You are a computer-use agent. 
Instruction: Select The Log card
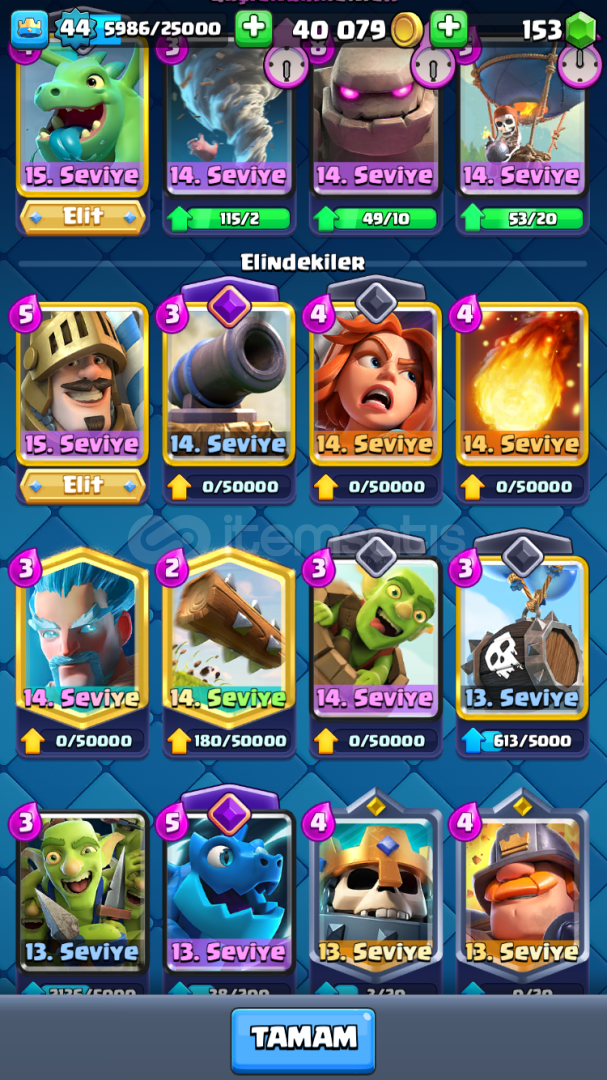click(x=230, y=638)
